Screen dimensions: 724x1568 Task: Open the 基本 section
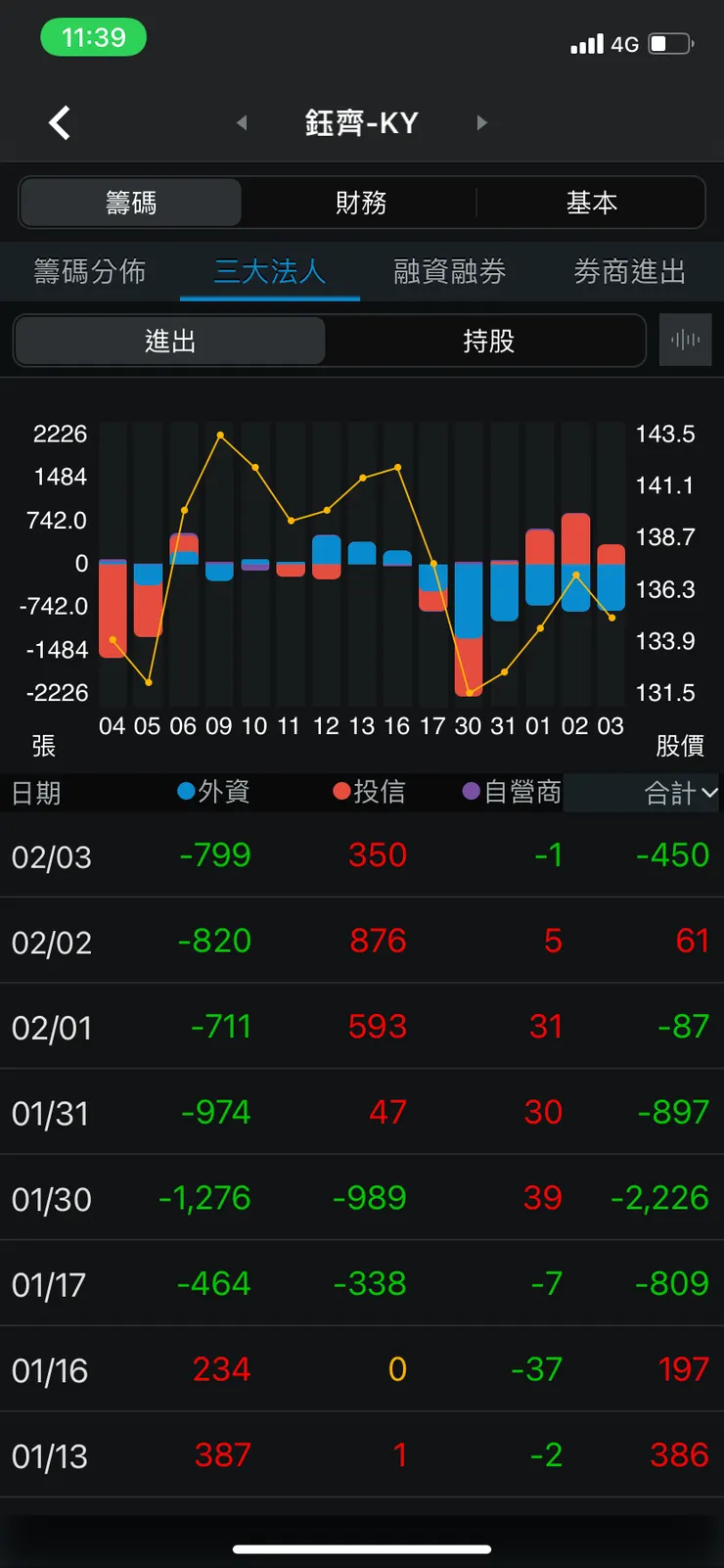[x=591, y=202]
